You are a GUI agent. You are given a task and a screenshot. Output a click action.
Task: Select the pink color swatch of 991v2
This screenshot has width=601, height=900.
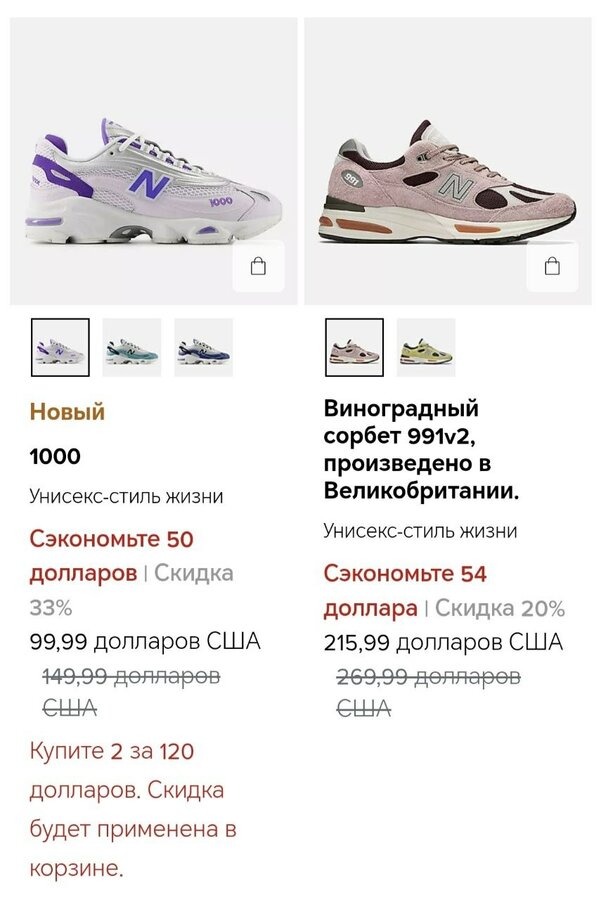(x=354, y=347)
